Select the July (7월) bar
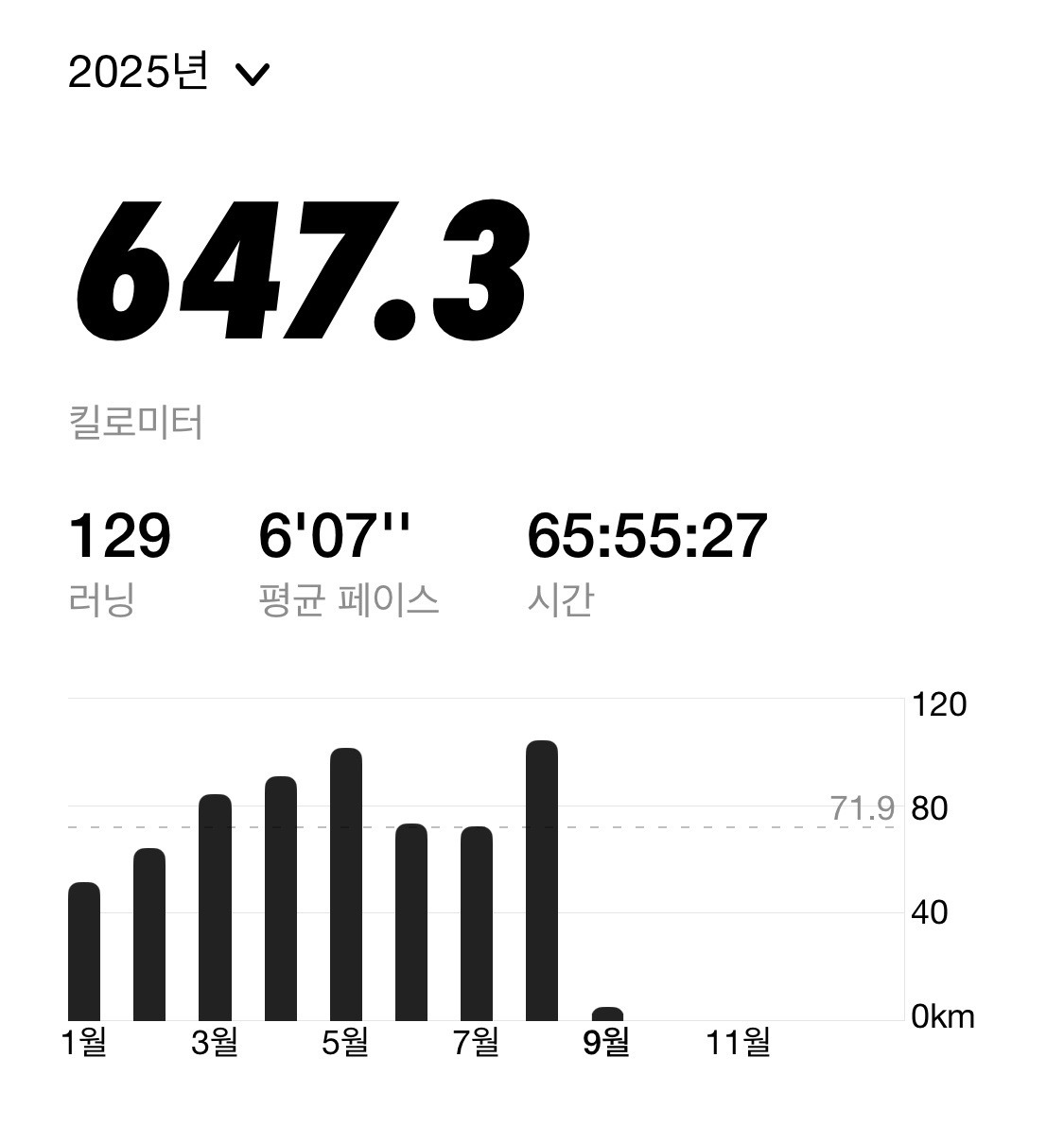Screen dimensions: 1064x1144 [473, 922]
